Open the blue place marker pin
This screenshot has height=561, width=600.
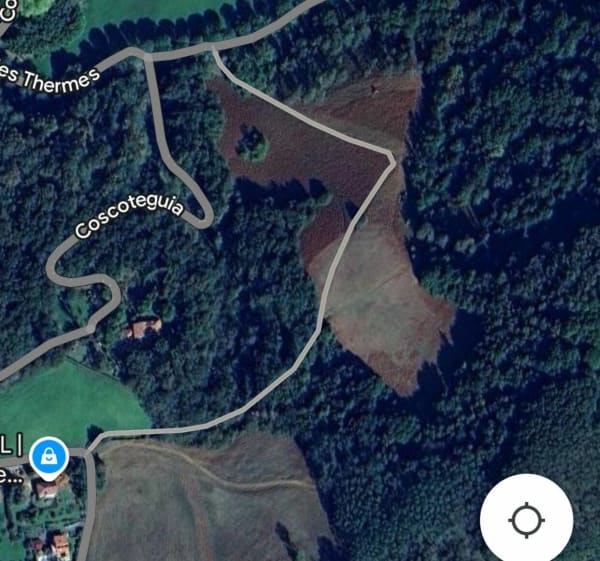48,457
